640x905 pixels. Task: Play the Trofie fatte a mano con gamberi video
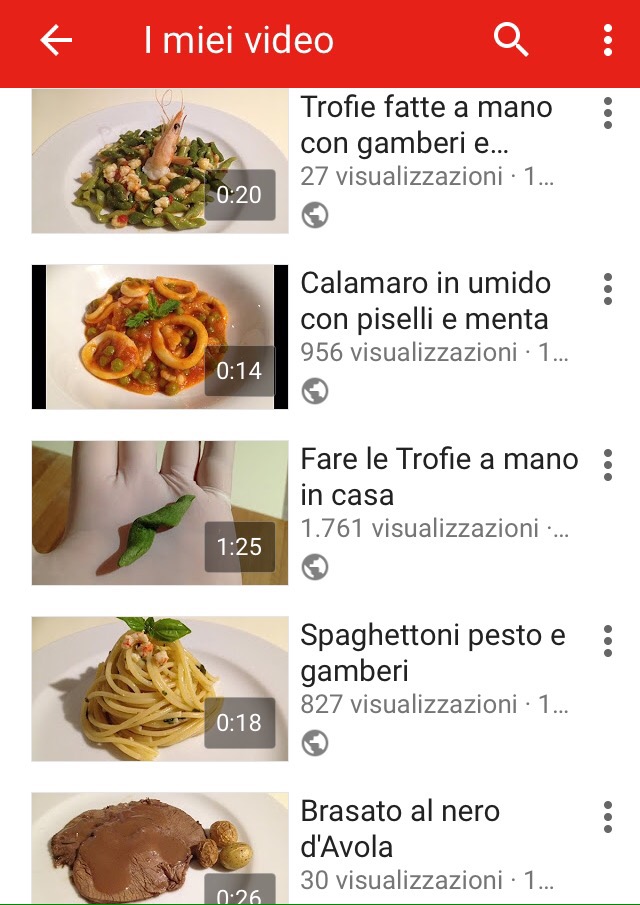[160, 162]
